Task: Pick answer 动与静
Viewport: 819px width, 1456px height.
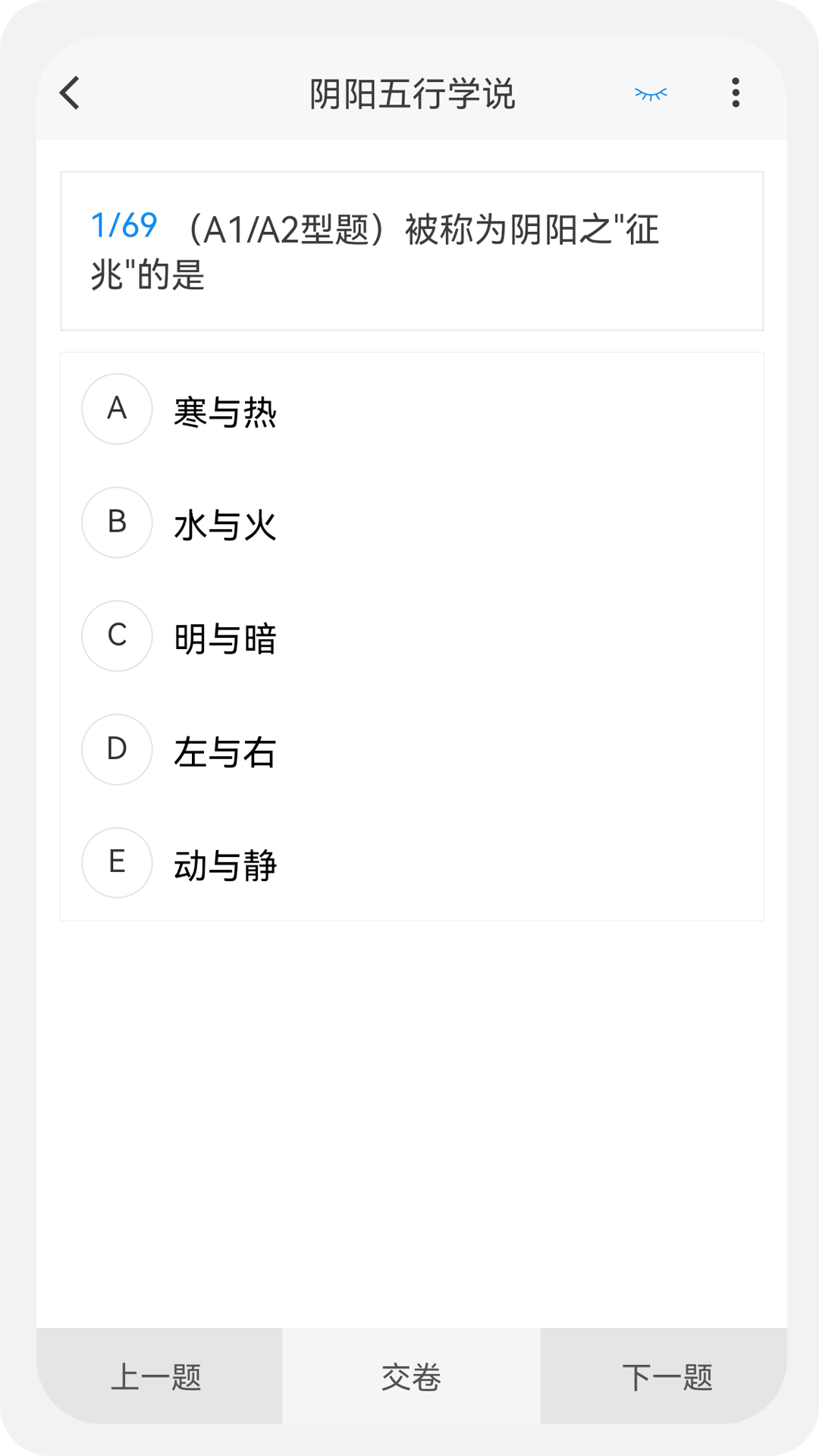Action: (225, 865)
